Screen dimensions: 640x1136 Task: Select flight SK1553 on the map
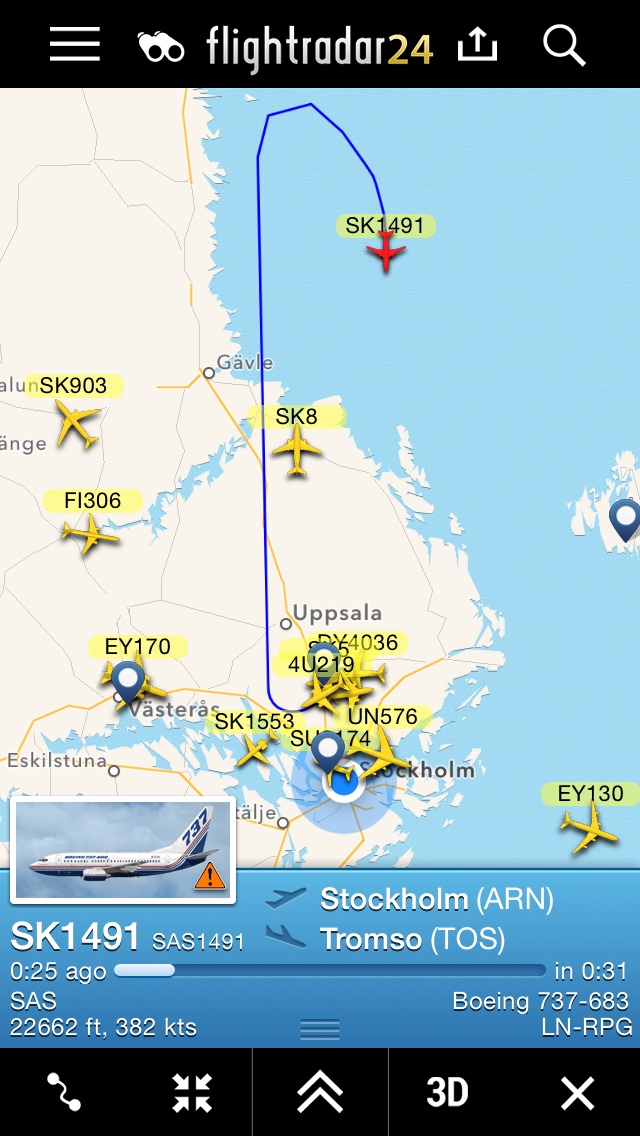[254, 748]
